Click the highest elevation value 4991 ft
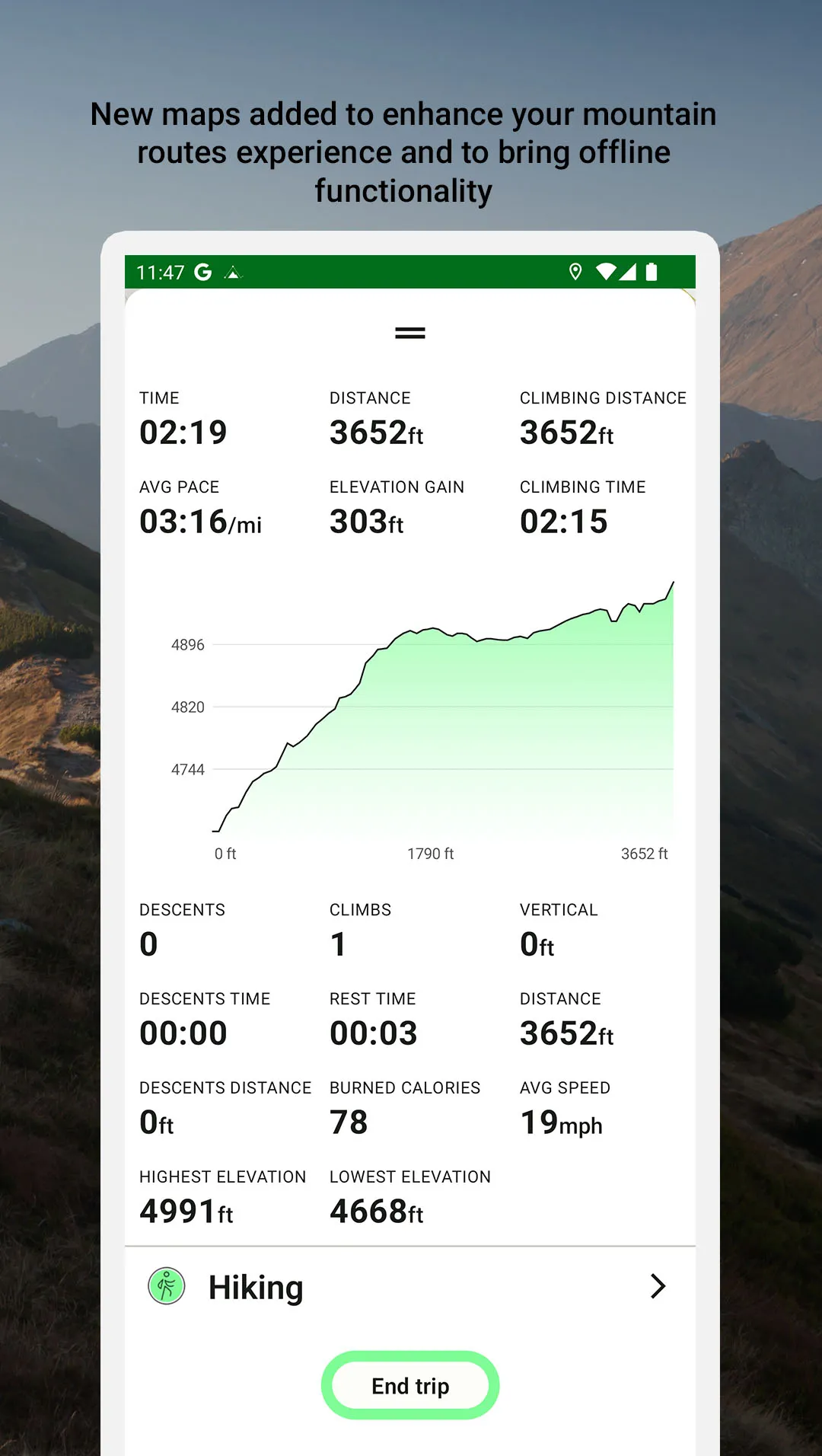This screenshot has height=1456, width=822. 185,1210
